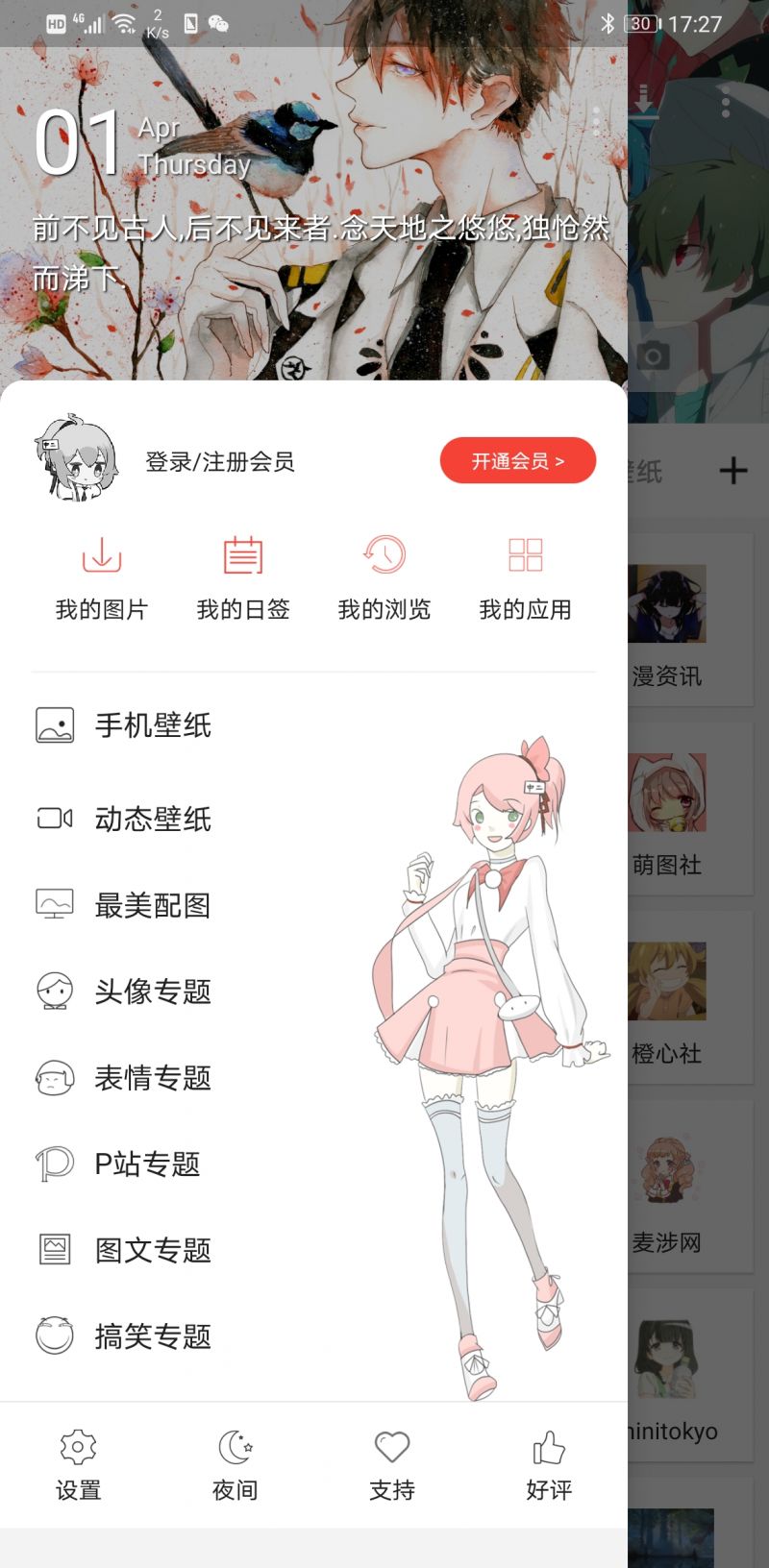769x1568 pixels.
Task: Open 设置 settings
Action: click(78, 1465)
